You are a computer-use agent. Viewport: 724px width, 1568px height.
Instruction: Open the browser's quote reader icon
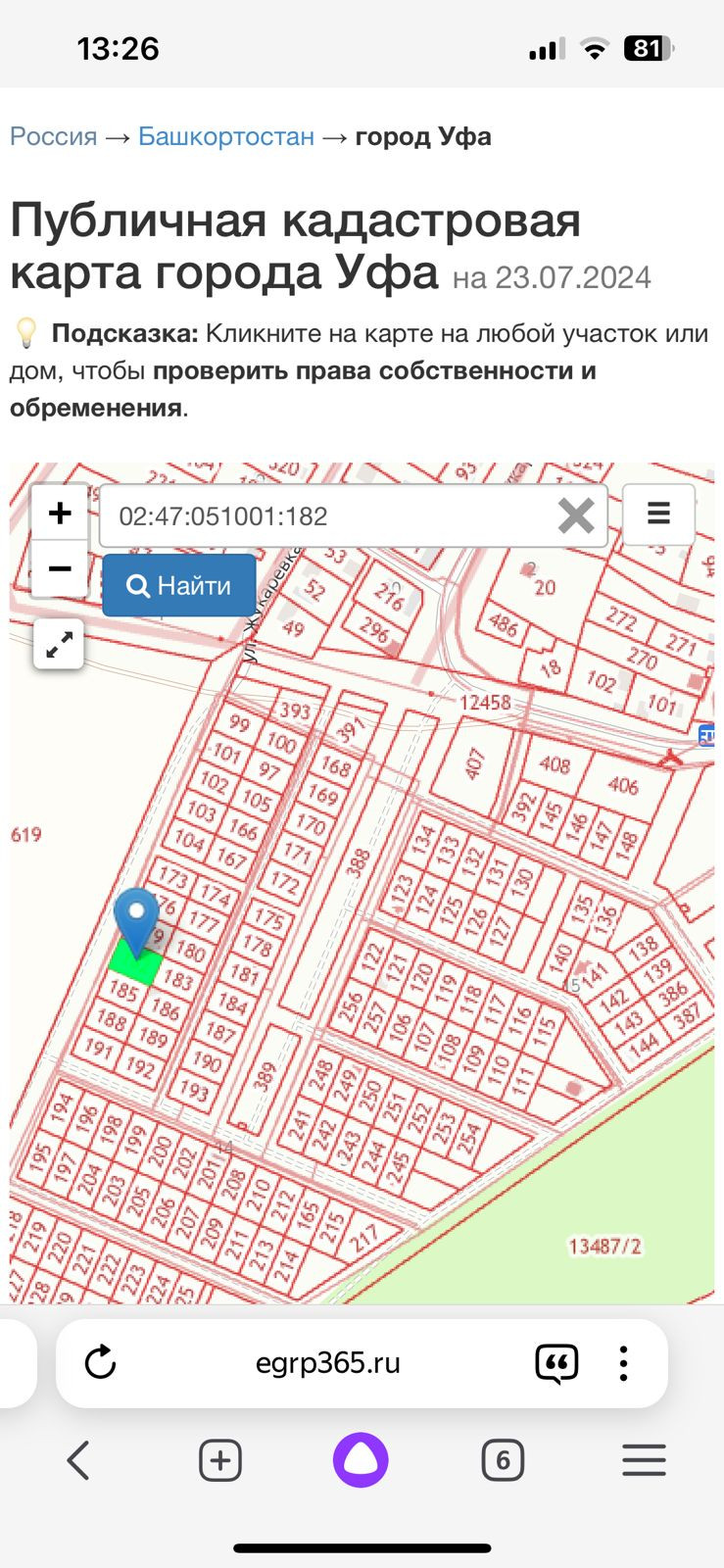click(x=556, y=1362)
